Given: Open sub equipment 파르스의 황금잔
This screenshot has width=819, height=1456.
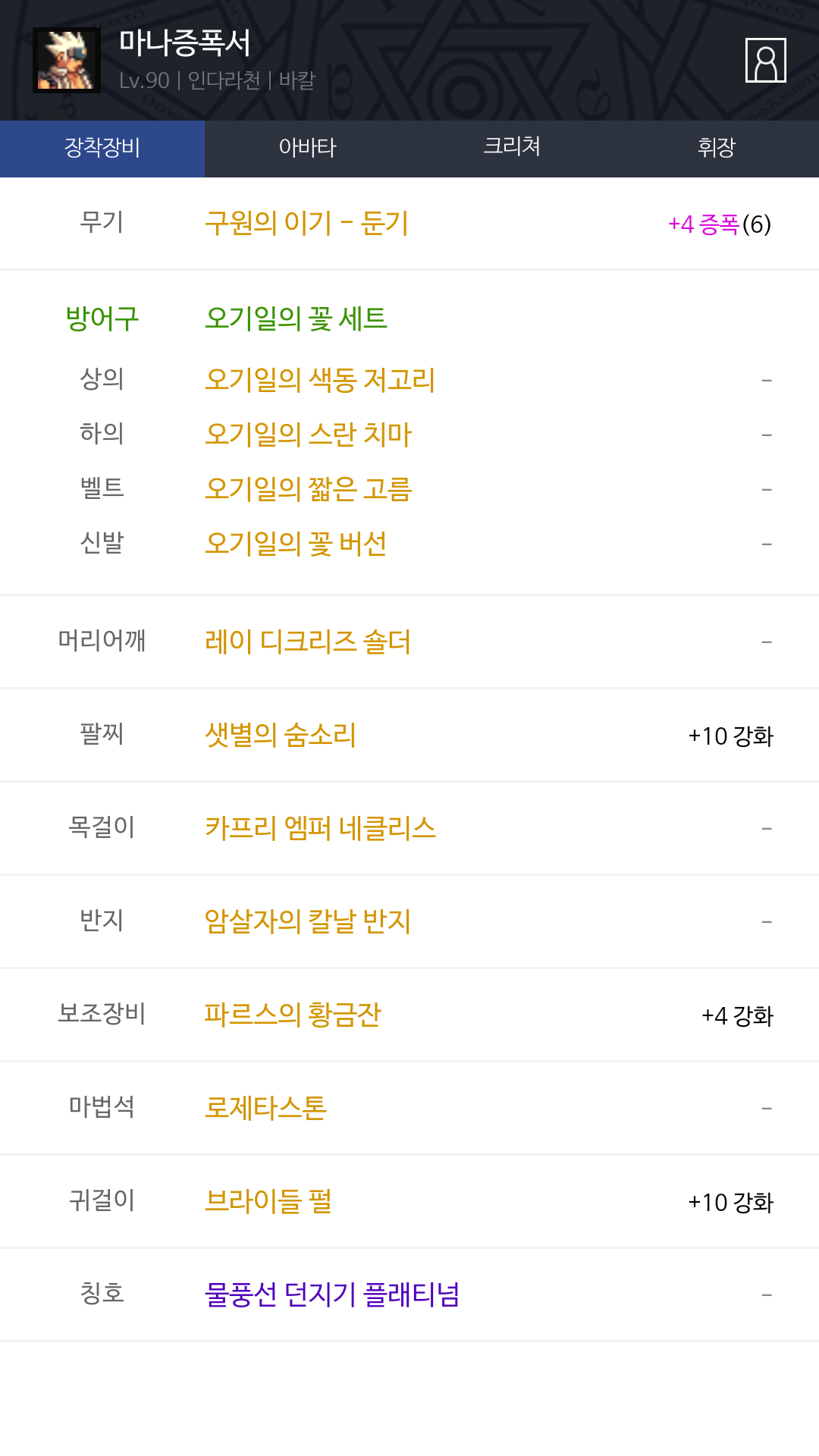Looking at the screenshot, I should [x=293, y=1015].
